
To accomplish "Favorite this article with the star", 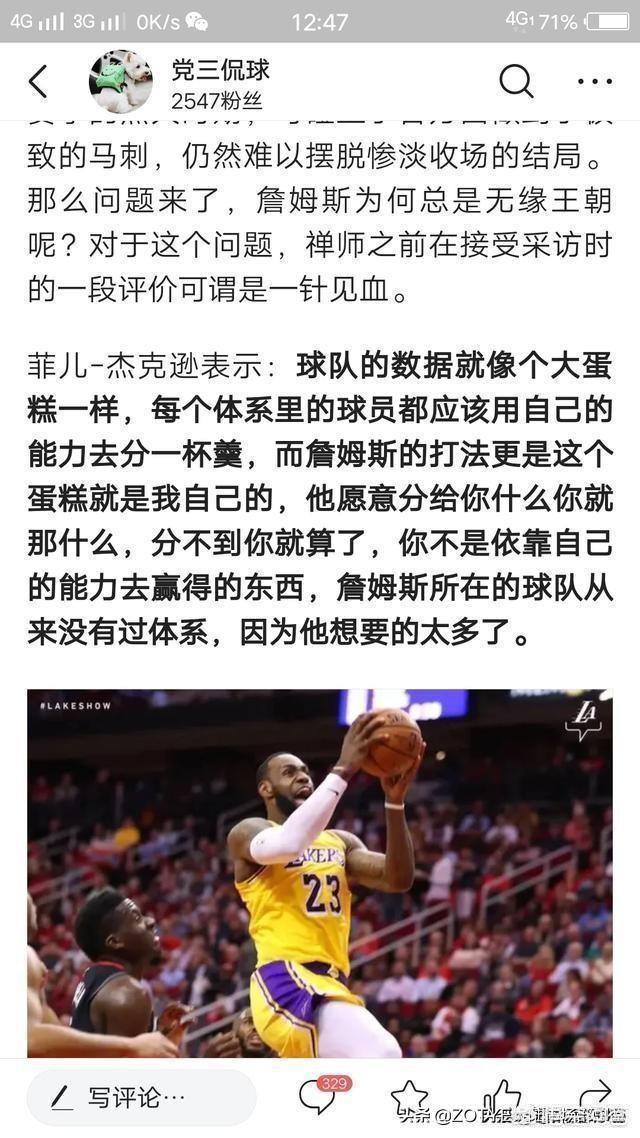I will [x=409, y=1097].
